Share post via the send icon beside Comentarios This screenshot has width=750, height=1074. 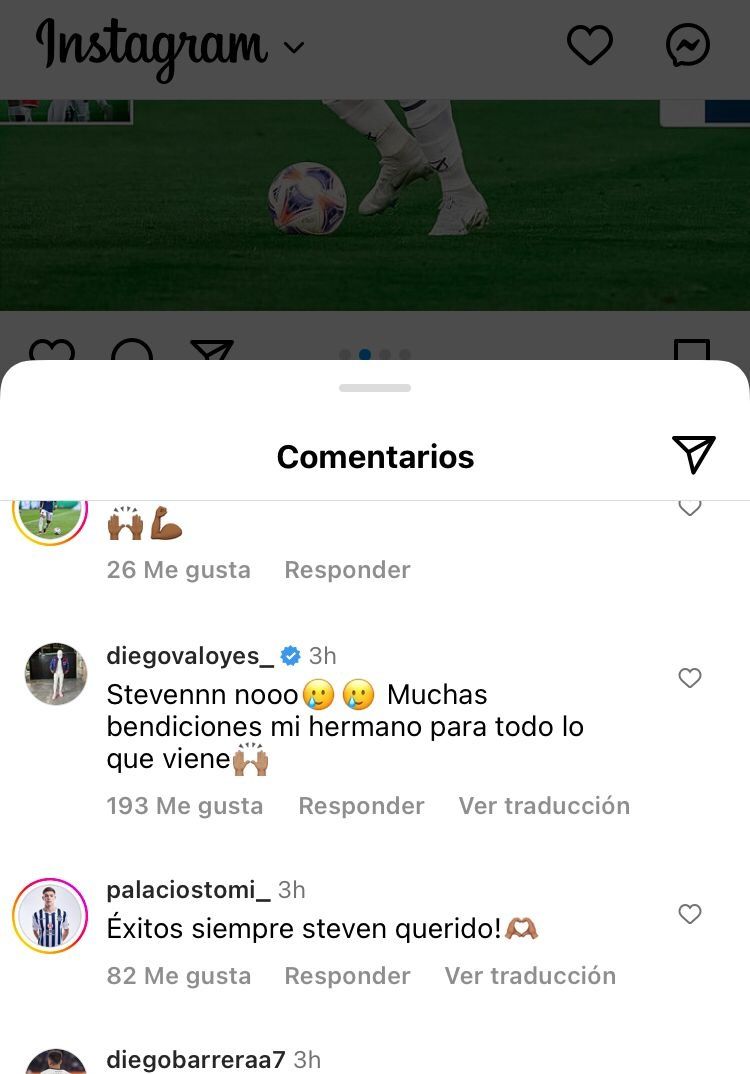(x=693, y=455)
